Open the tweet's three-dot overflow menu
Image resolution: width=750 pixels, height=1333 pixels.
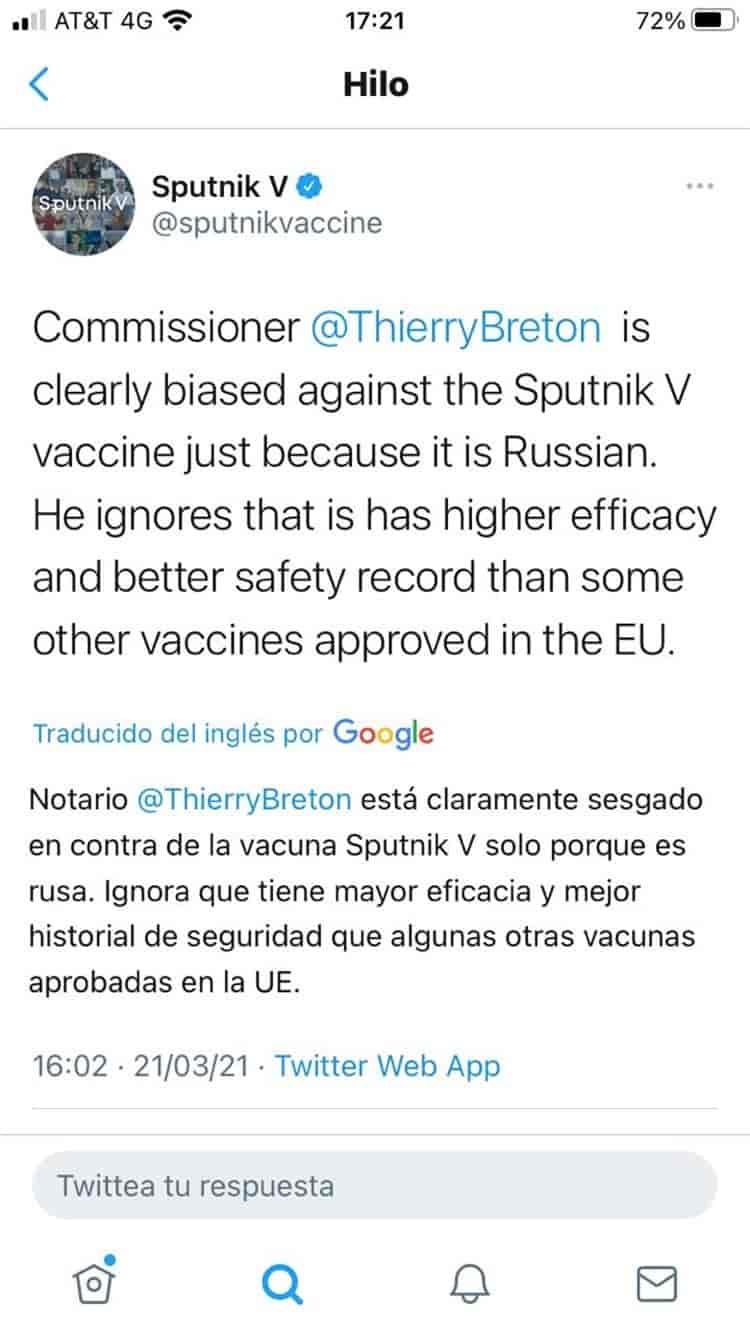699,187
